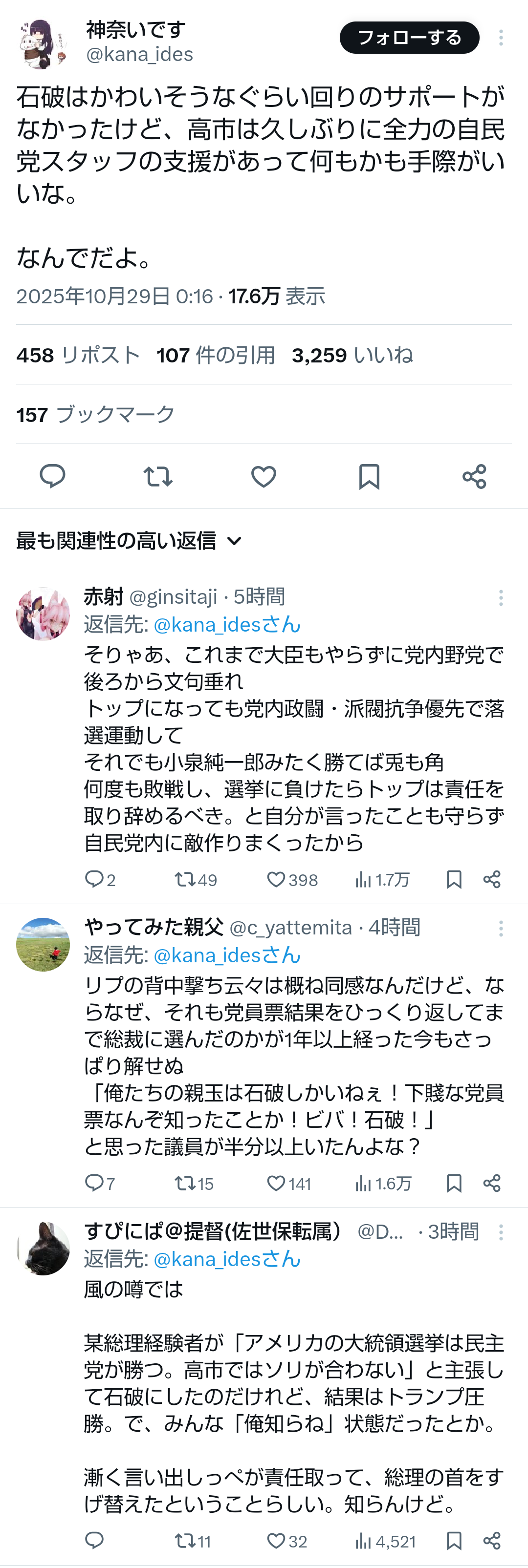Share すぴにぱ@提督's reply
This screenshot has height=1568, width=528.
point(491,1541)
